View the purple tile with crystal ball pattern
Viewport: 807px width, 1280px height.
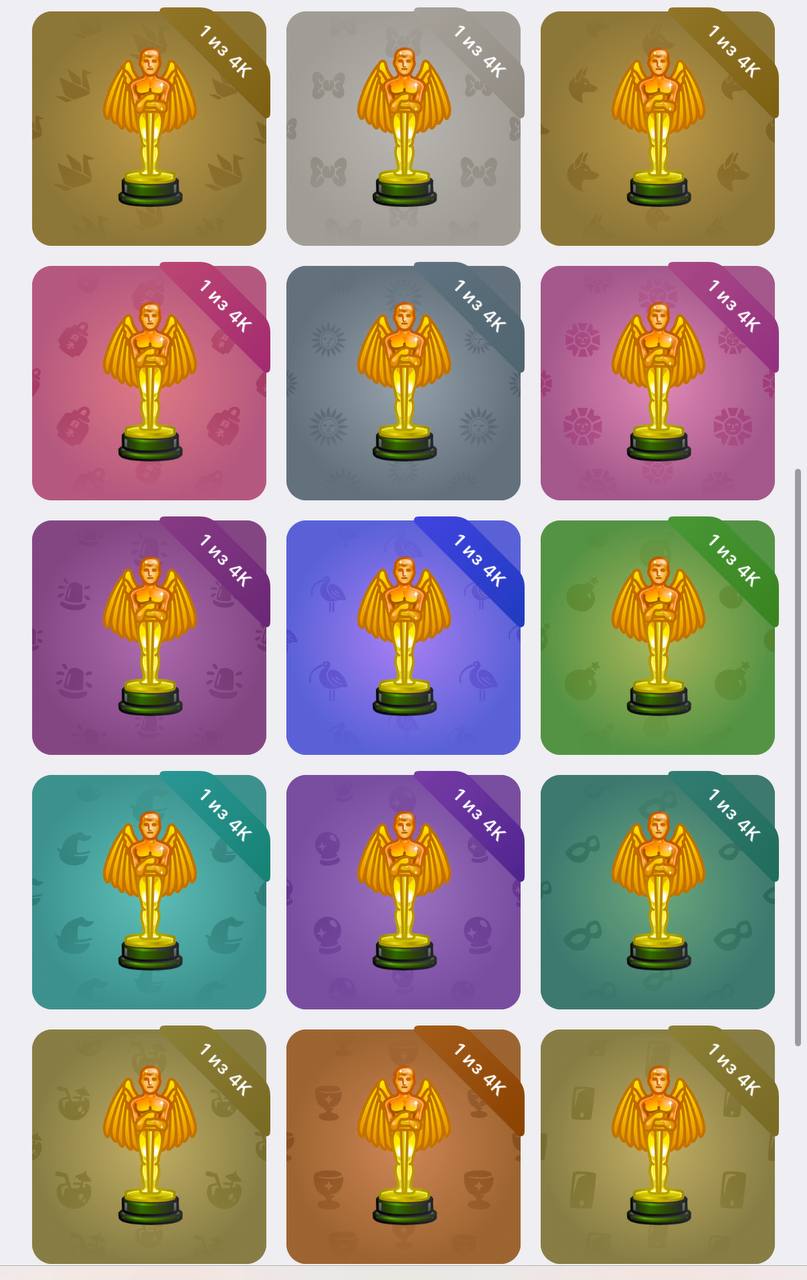403,892
